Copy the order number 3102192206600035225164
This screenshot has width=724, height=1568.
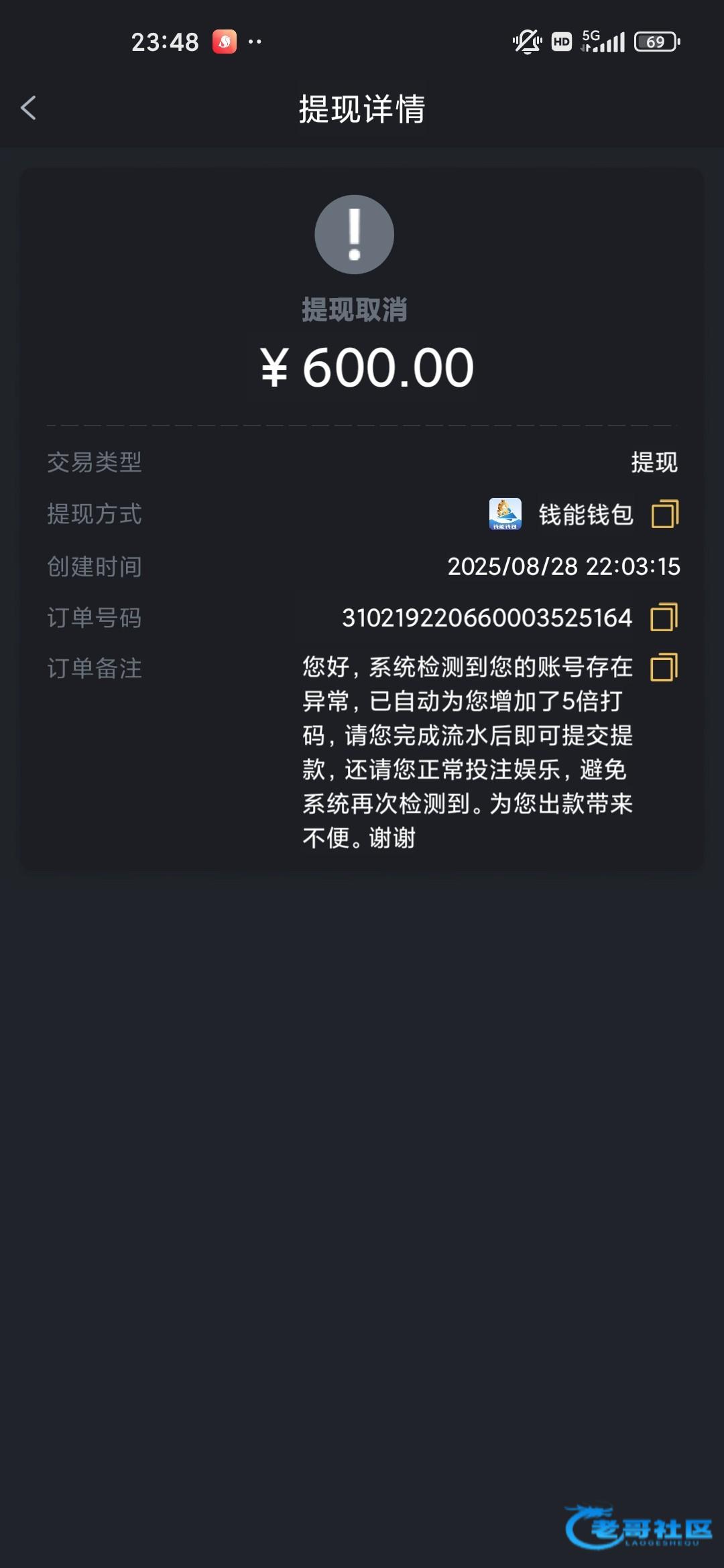pos(664,617)
